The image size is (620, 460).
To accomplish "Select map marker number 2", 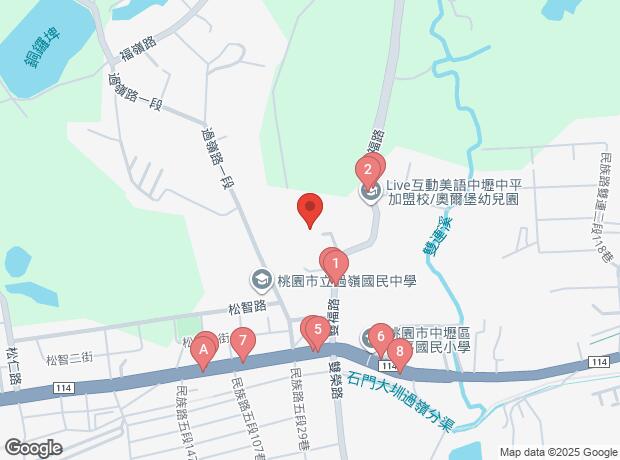I will click(x=368, y=169).
